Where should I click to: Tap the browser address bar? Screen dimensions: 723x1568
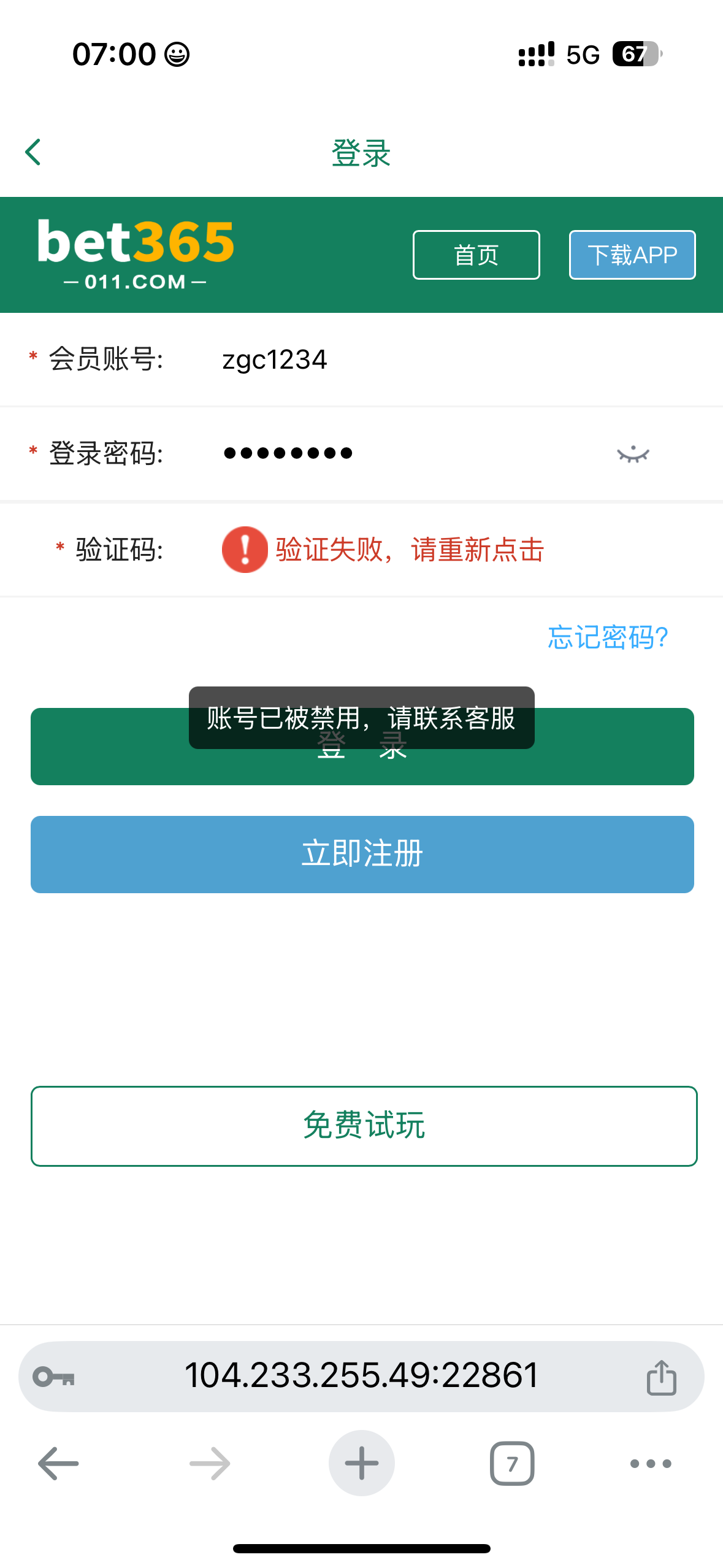coord(361,1376)
